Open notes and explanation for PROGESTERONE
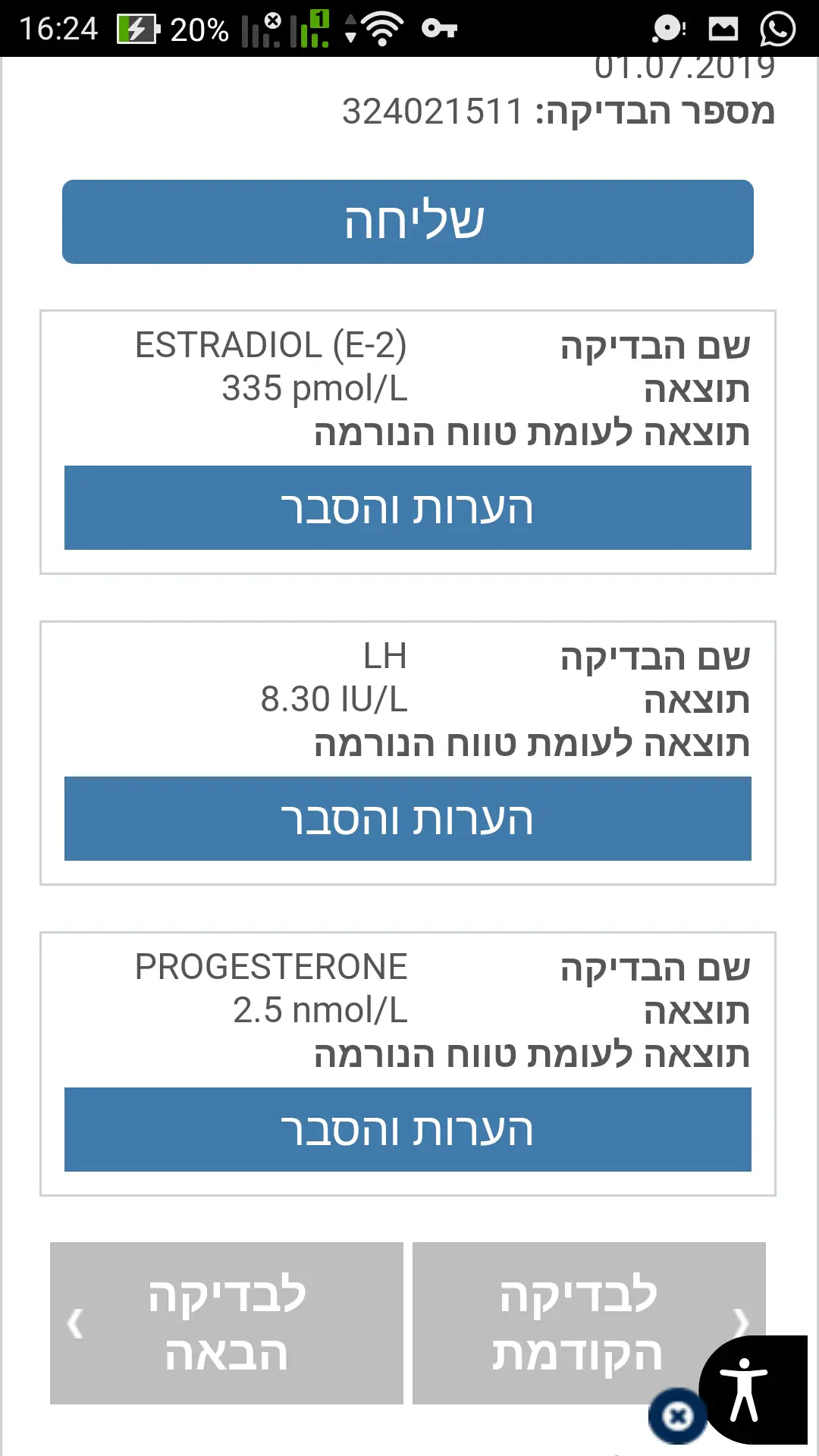The image size is (819, 1456). tap(408, 1129)
